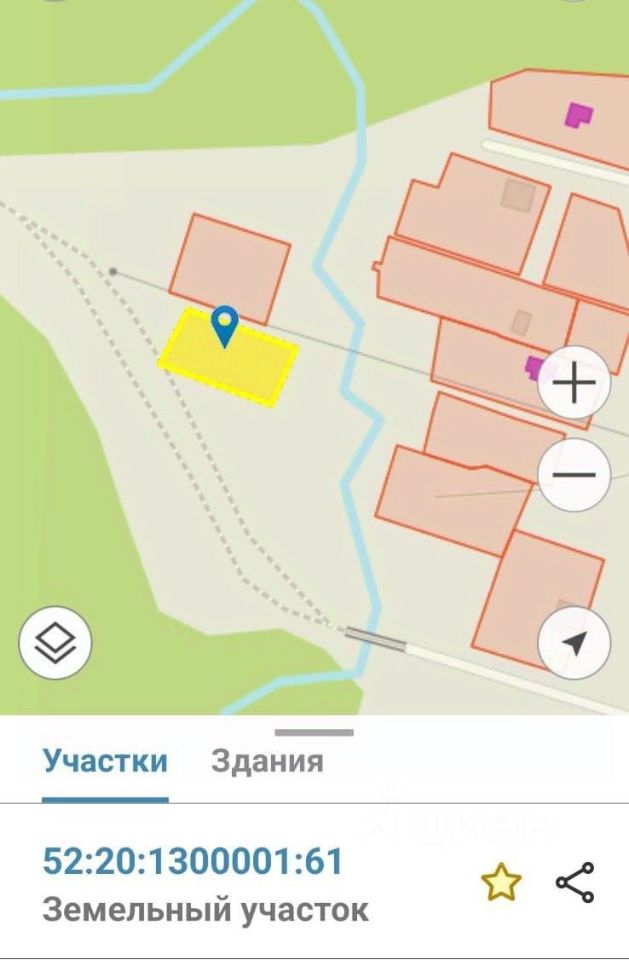Share the land parcel info

(x=575, y=882)
